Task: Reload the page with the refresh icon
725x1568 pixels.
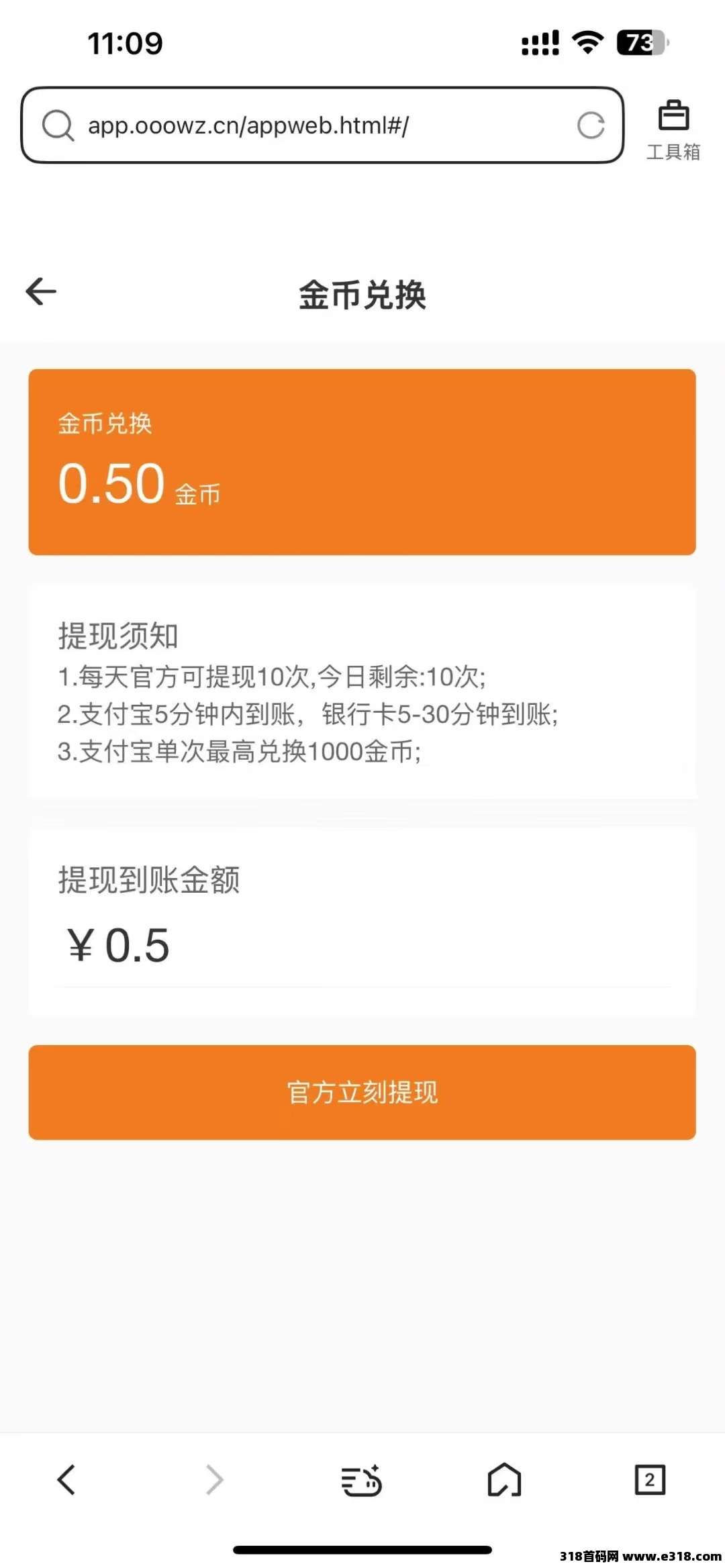Action: (591, 126)
